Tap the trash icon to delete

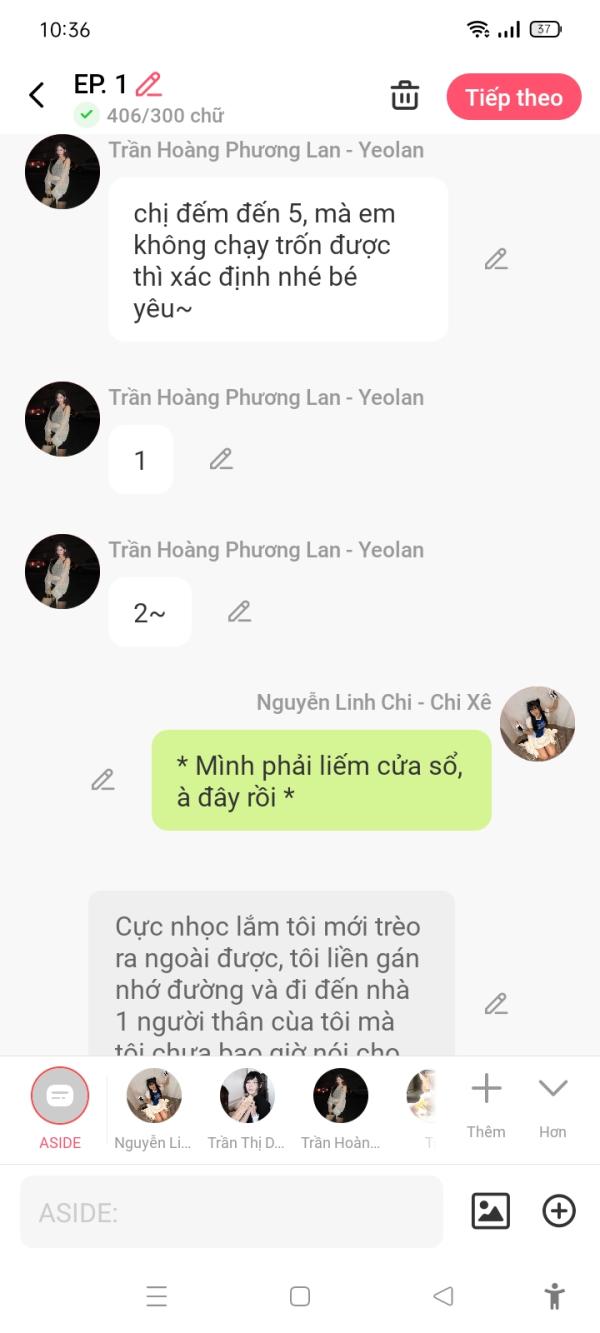click(x=405, y=97)
